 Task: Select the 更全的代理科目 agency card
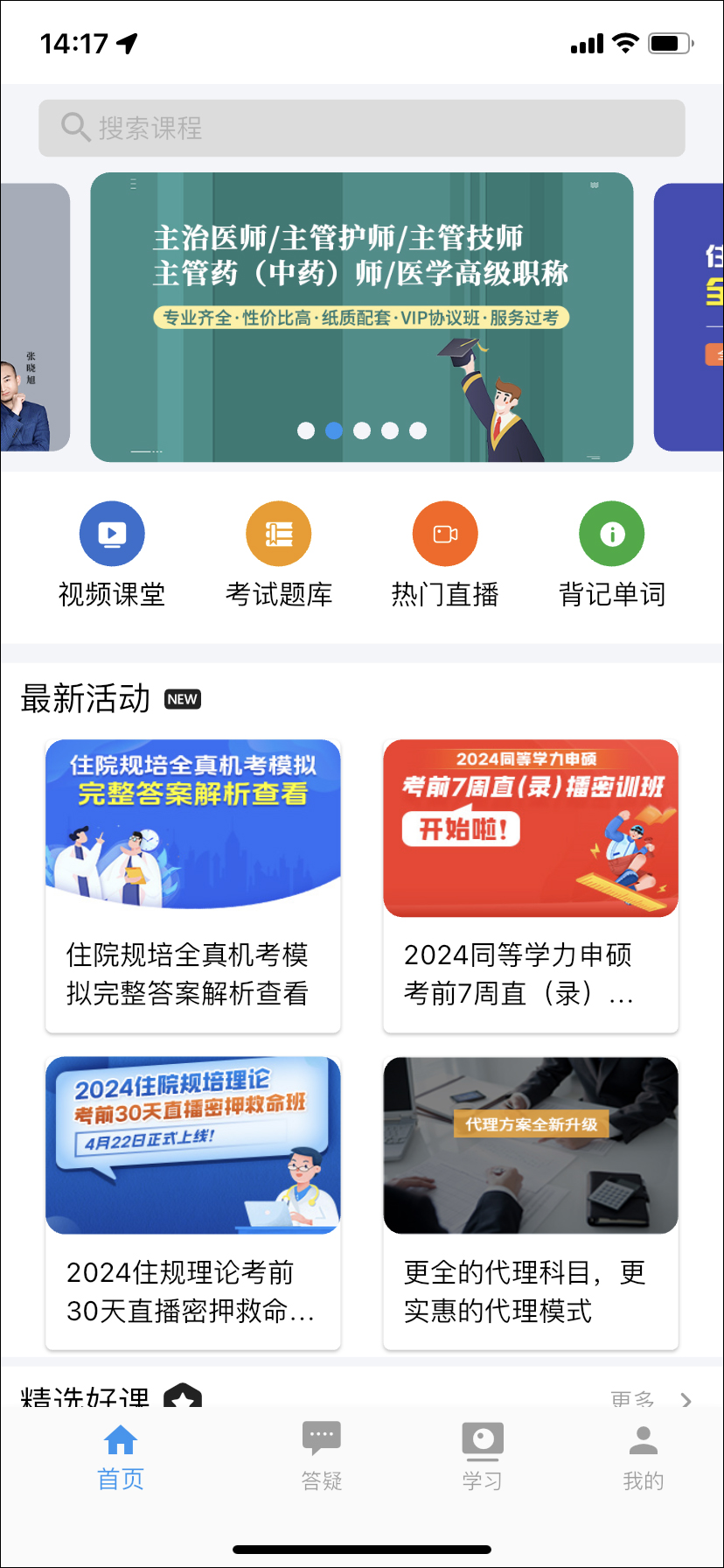pos(531,1202)
